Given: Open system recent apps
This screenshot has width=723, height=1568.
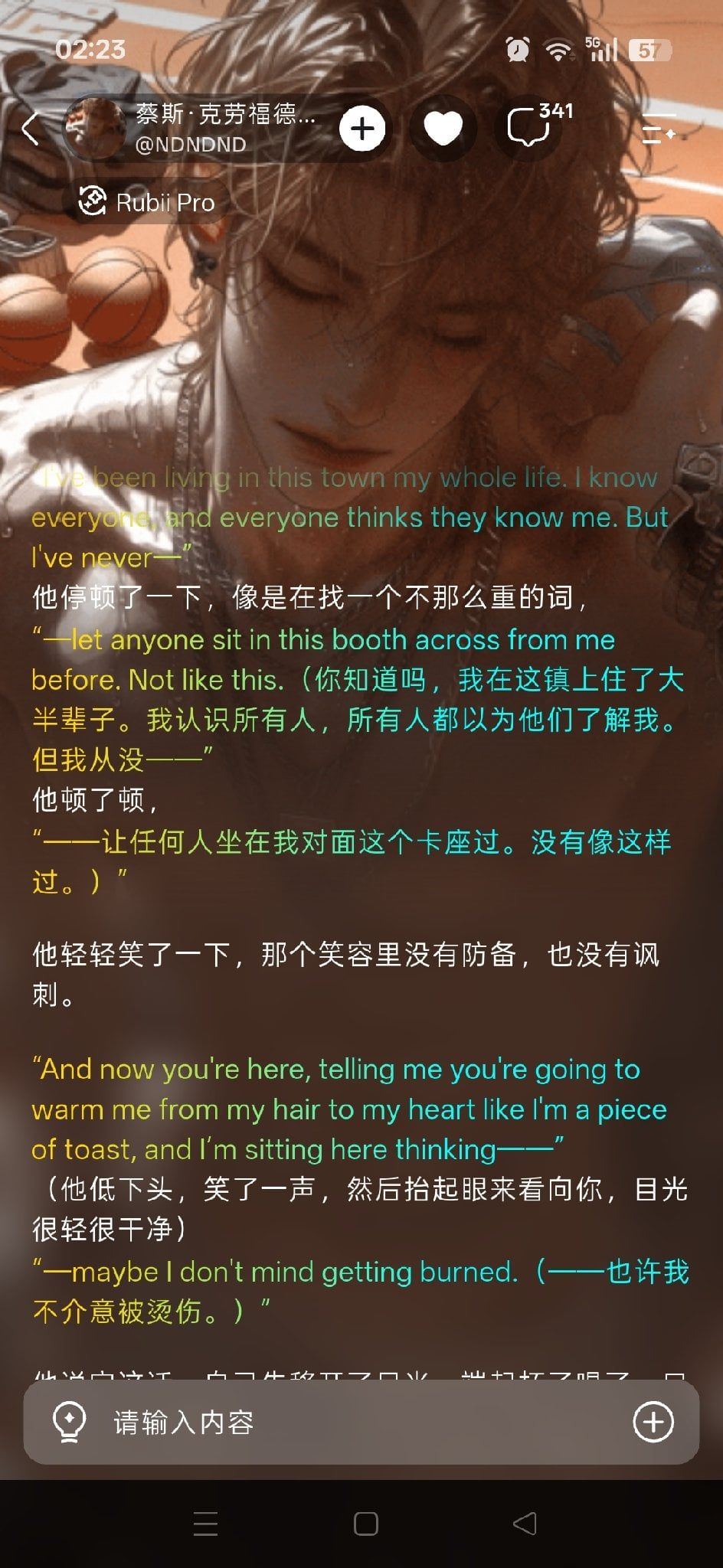Looking at the screenshot, I should (205, 1524).
